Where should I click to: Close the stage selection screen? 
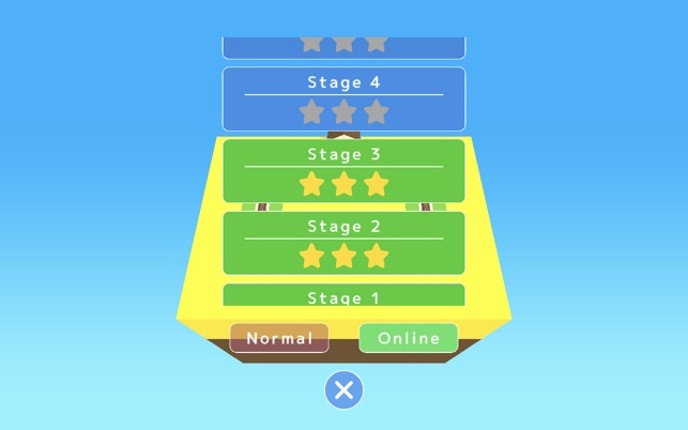point(344,390)
